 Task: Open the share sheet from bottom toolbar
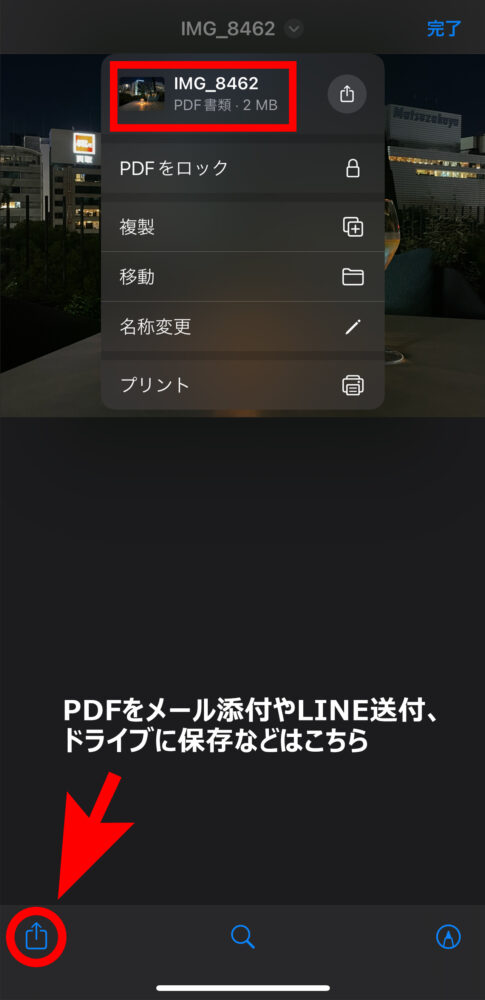(36, 937)
